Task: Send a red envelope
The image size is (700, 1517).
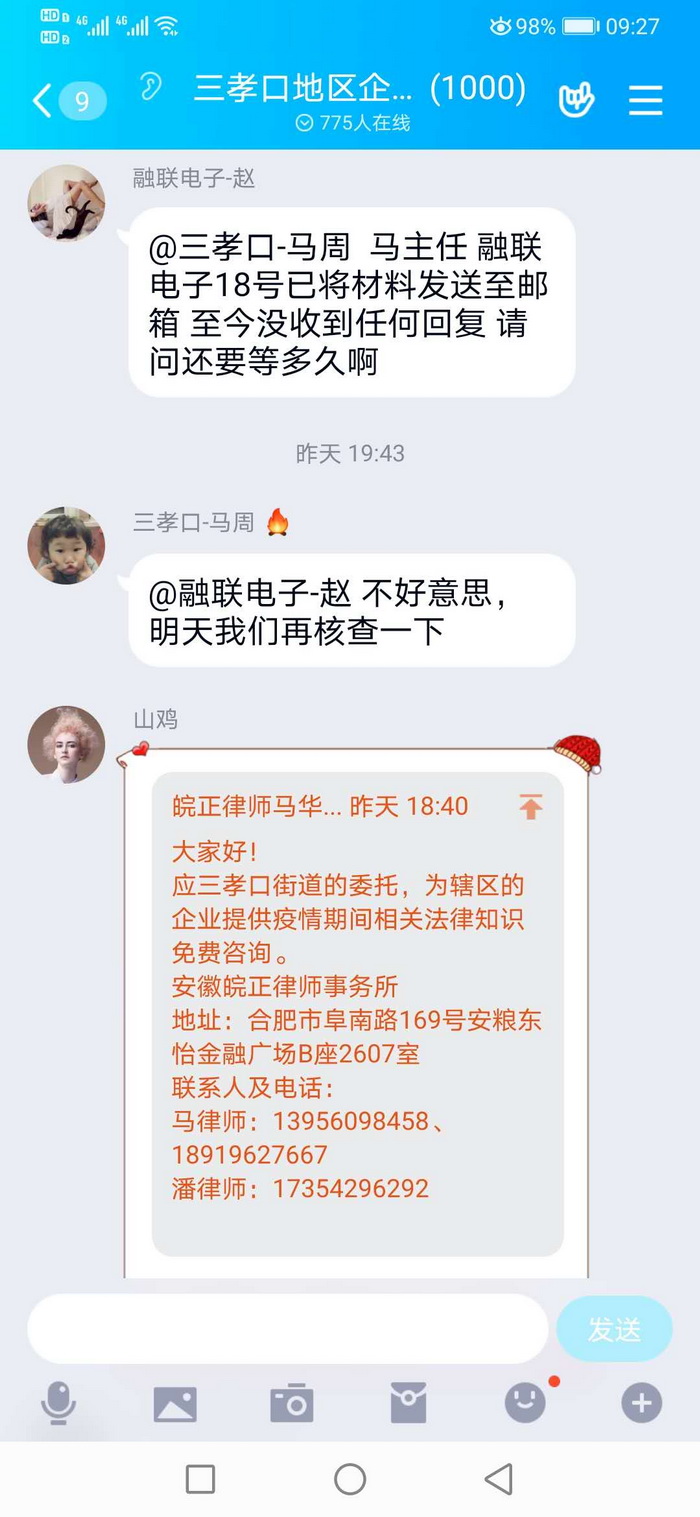Action: click(408, 1403)
